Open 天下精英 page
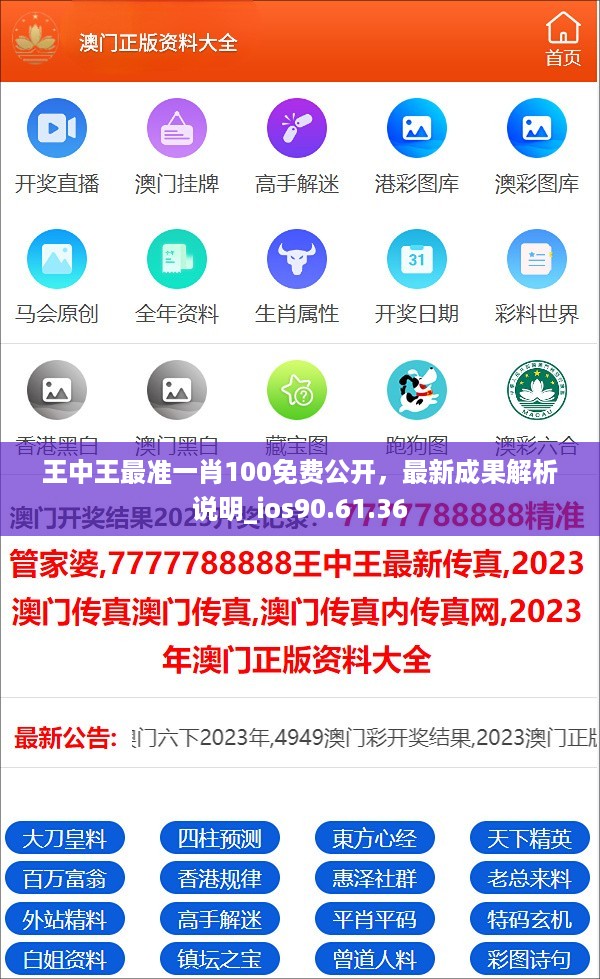The width and height of the screenshot is (600, 979). [530, 838]
